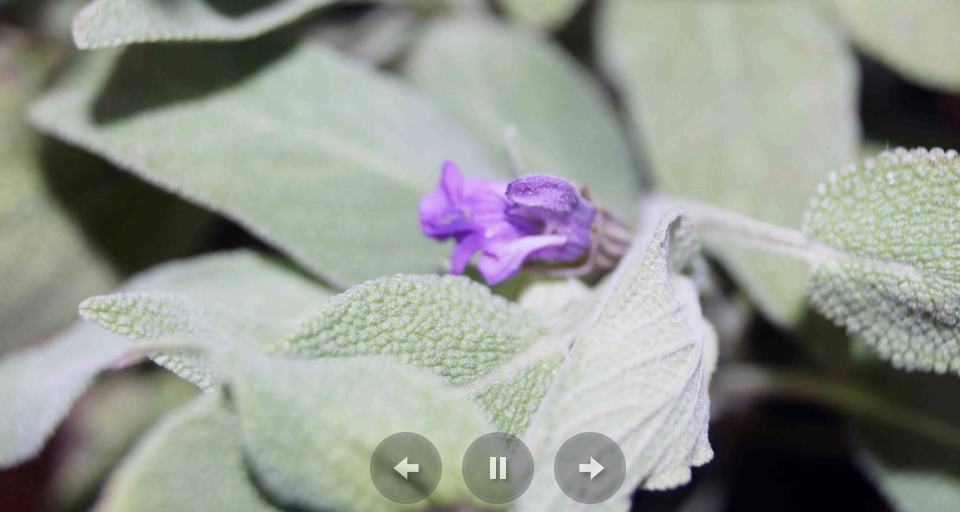Go to the previous slideshow photo
This screenshot has height=512, width=960.
(x=406, y=468)
